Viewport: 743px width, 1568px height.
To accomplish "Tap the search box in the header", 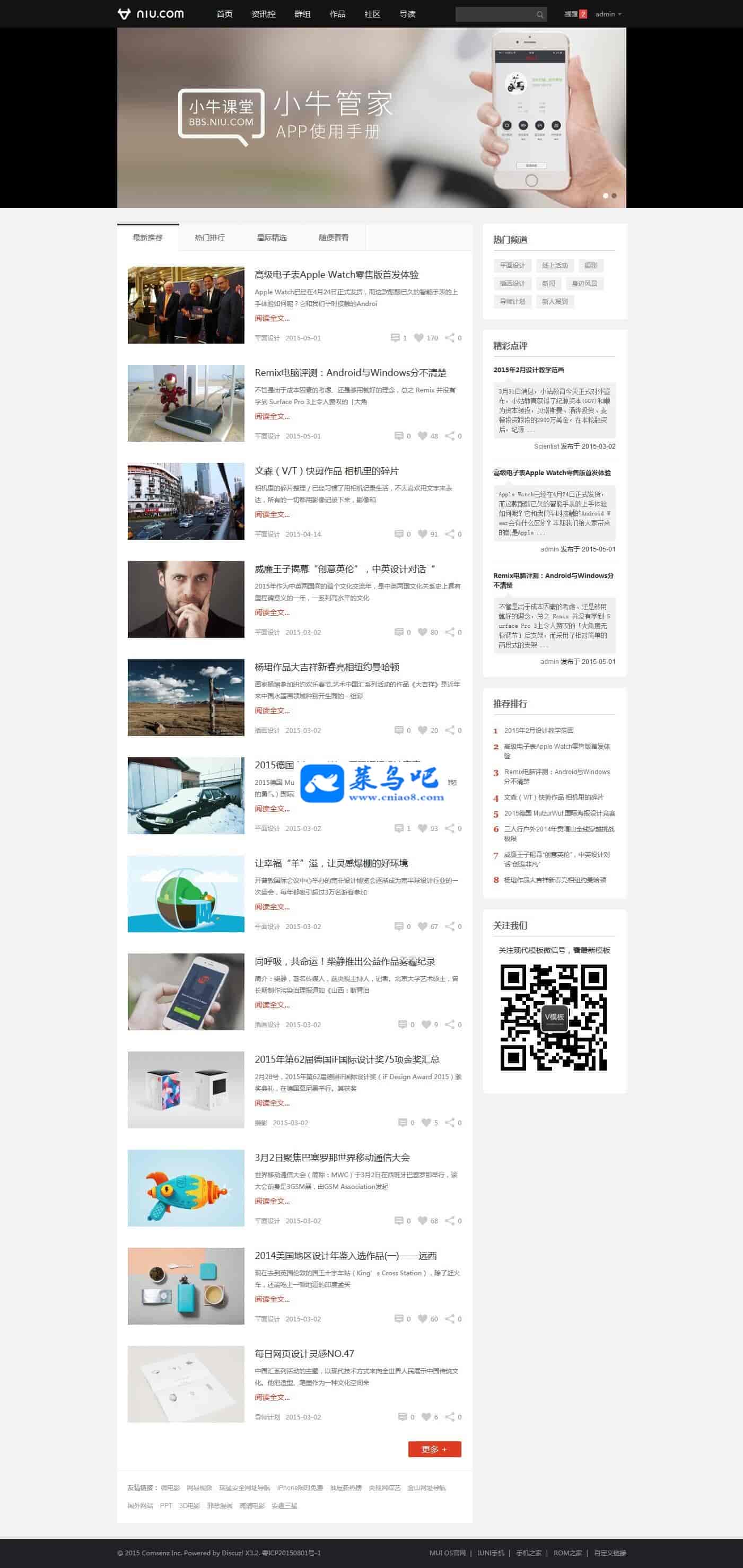I will click(x=495, y=14).
